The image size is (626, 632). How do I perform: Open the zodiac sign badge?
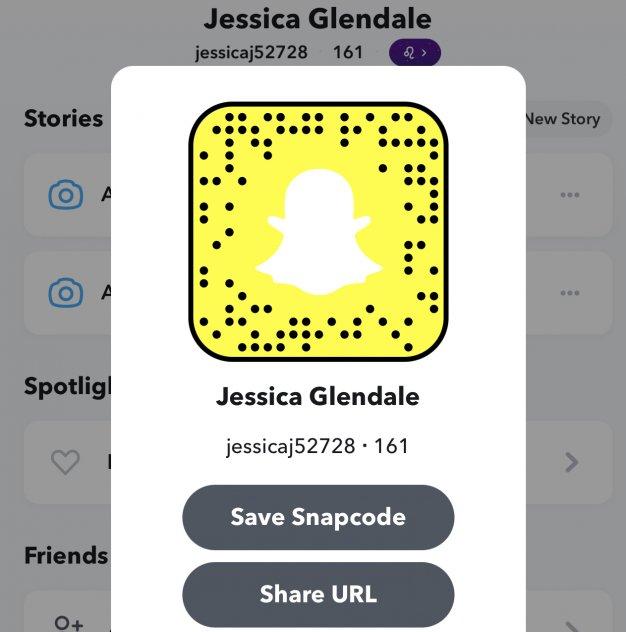[415, 52]
